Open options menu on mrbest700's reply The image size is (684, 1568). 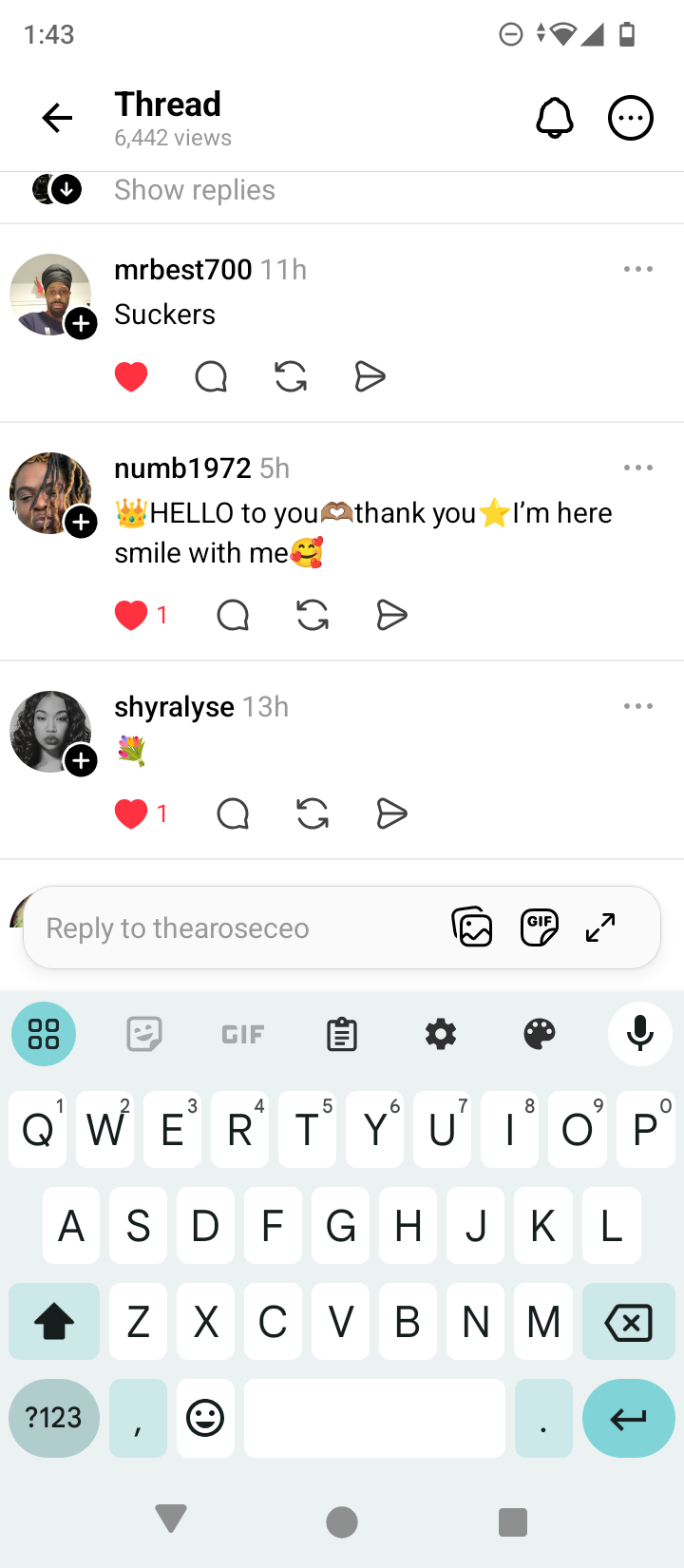(x=638, y=269)
